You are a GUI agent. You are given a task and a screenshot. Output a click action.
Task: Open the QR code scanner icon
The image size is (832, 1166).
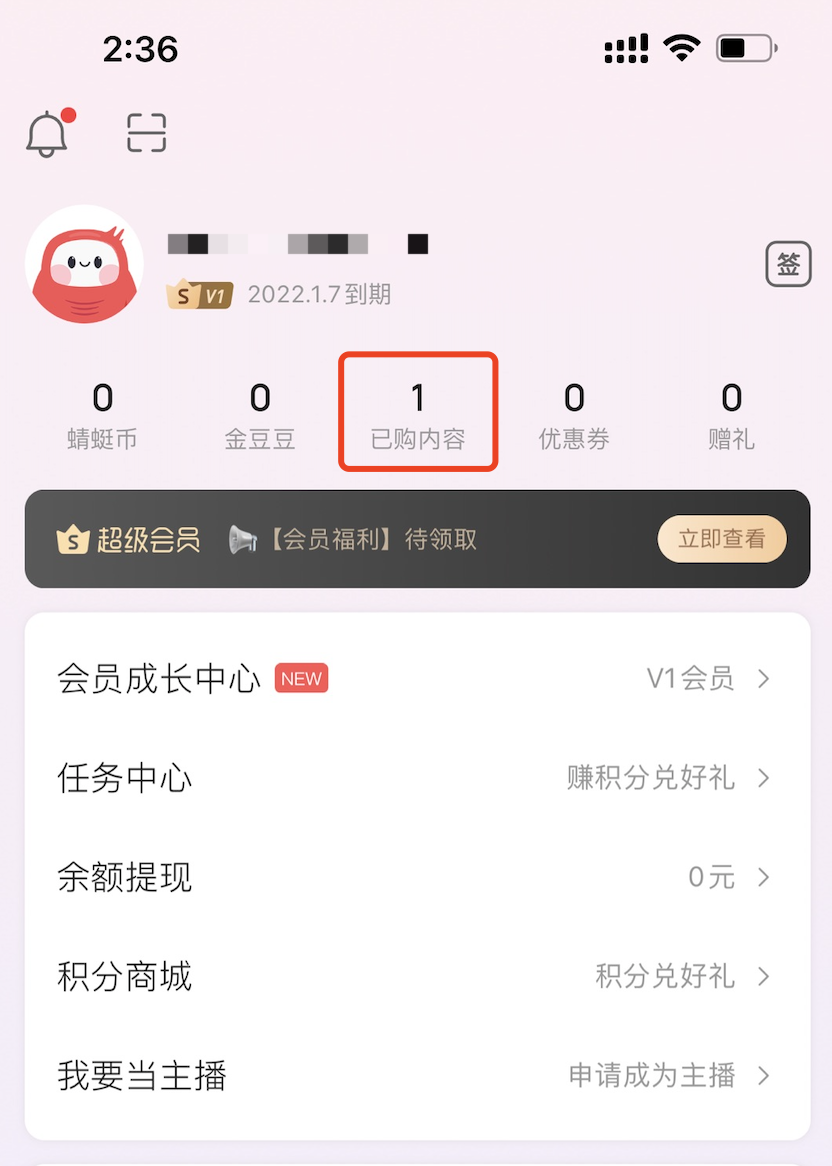click(145, 130)
